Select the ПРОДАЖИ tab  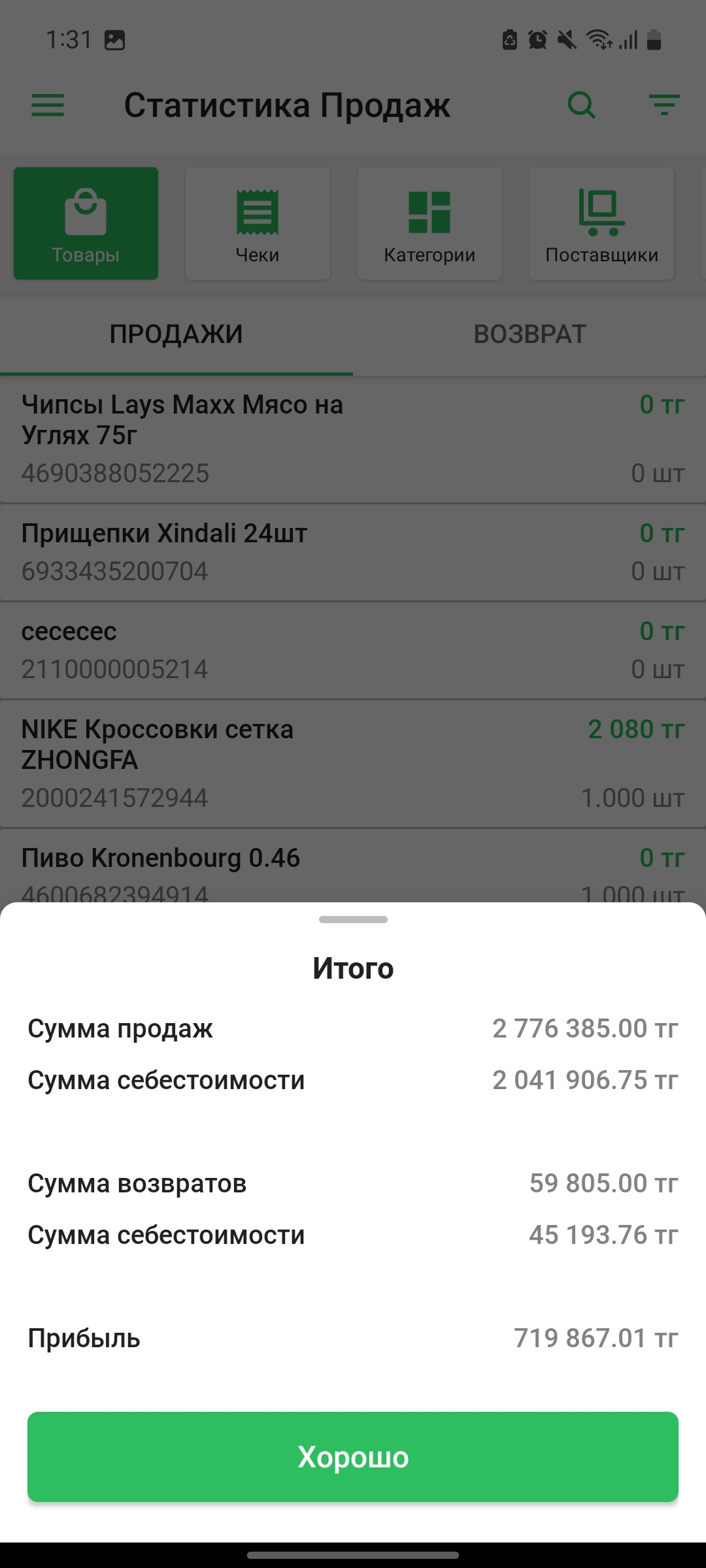pyautogui.click(x=176, y=335)
